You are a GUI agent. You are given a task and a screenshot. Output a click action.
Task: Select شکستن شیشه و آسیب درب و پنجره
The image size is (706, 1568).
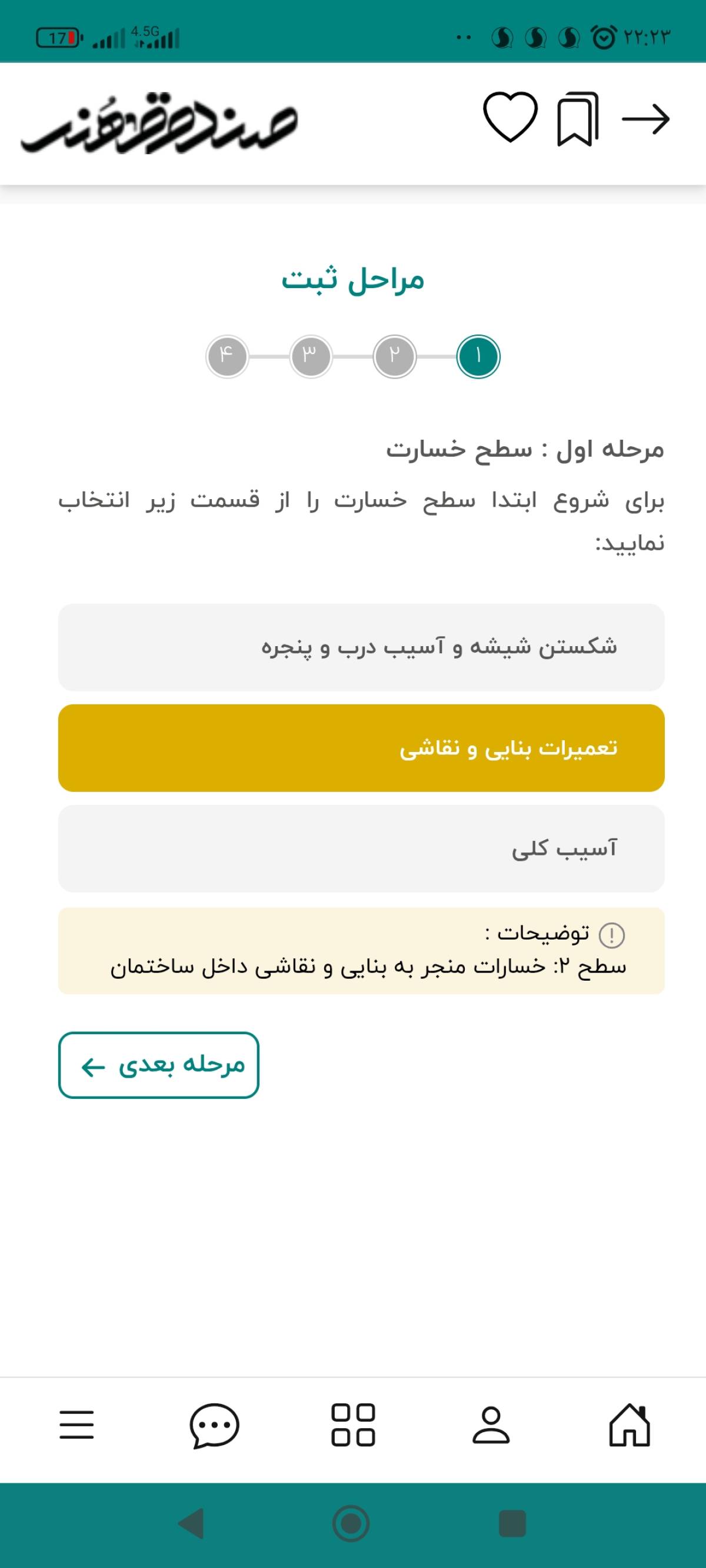point(361,647)
